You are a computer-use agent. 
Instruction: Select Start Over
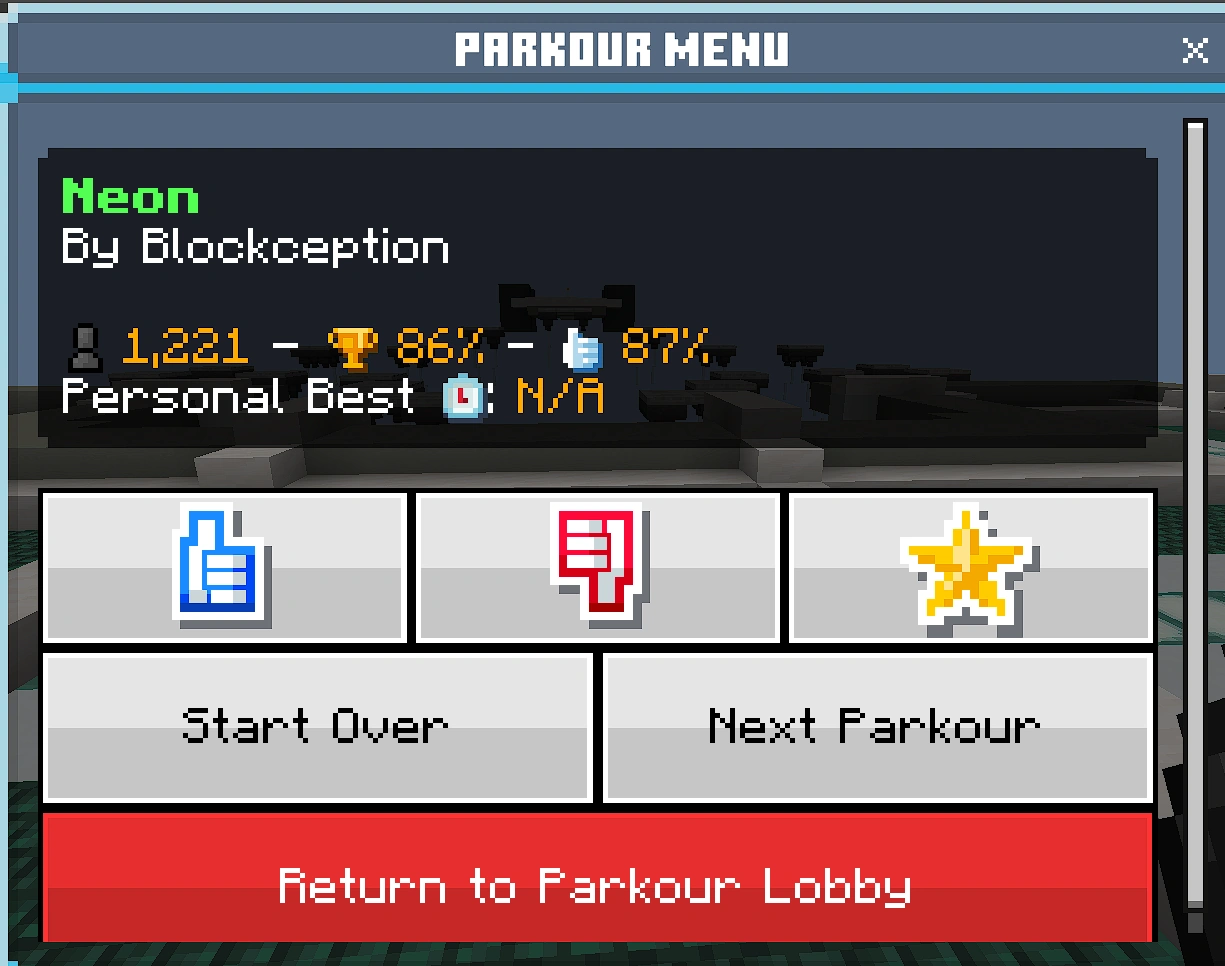click(318, 727)
